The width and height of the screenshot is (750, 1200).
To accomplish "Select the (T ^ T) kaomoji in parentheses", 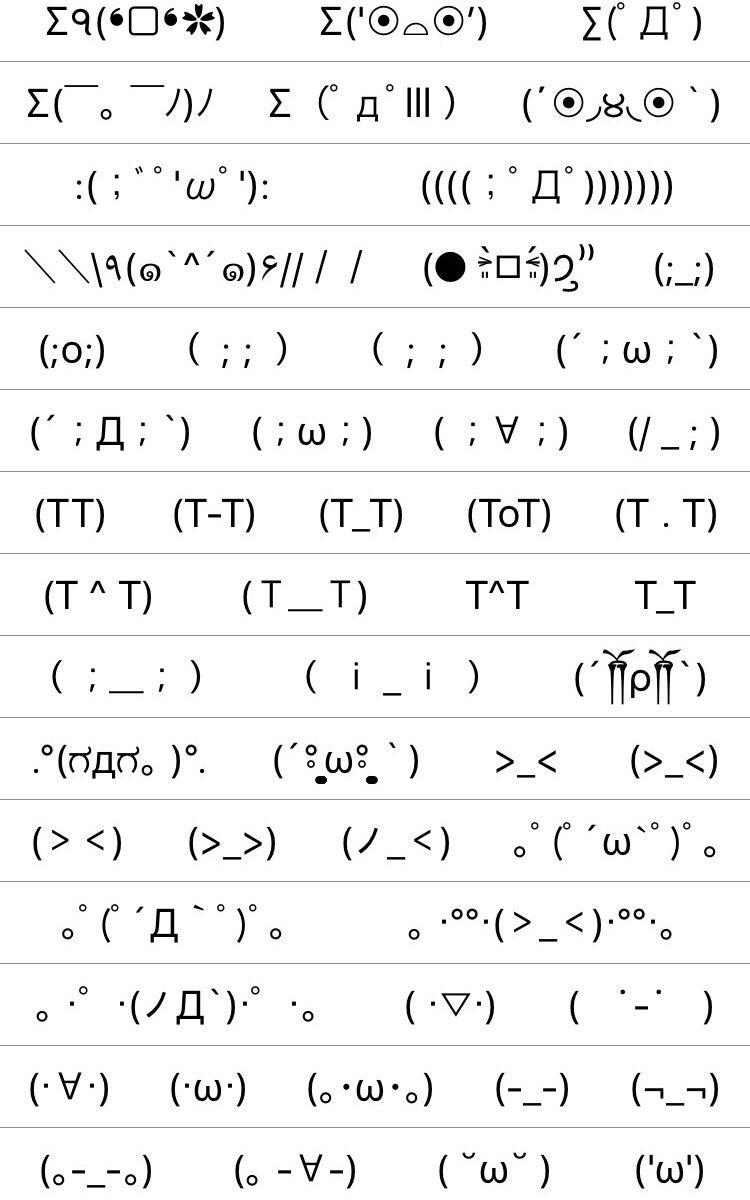I will click(x=98, y=596).
